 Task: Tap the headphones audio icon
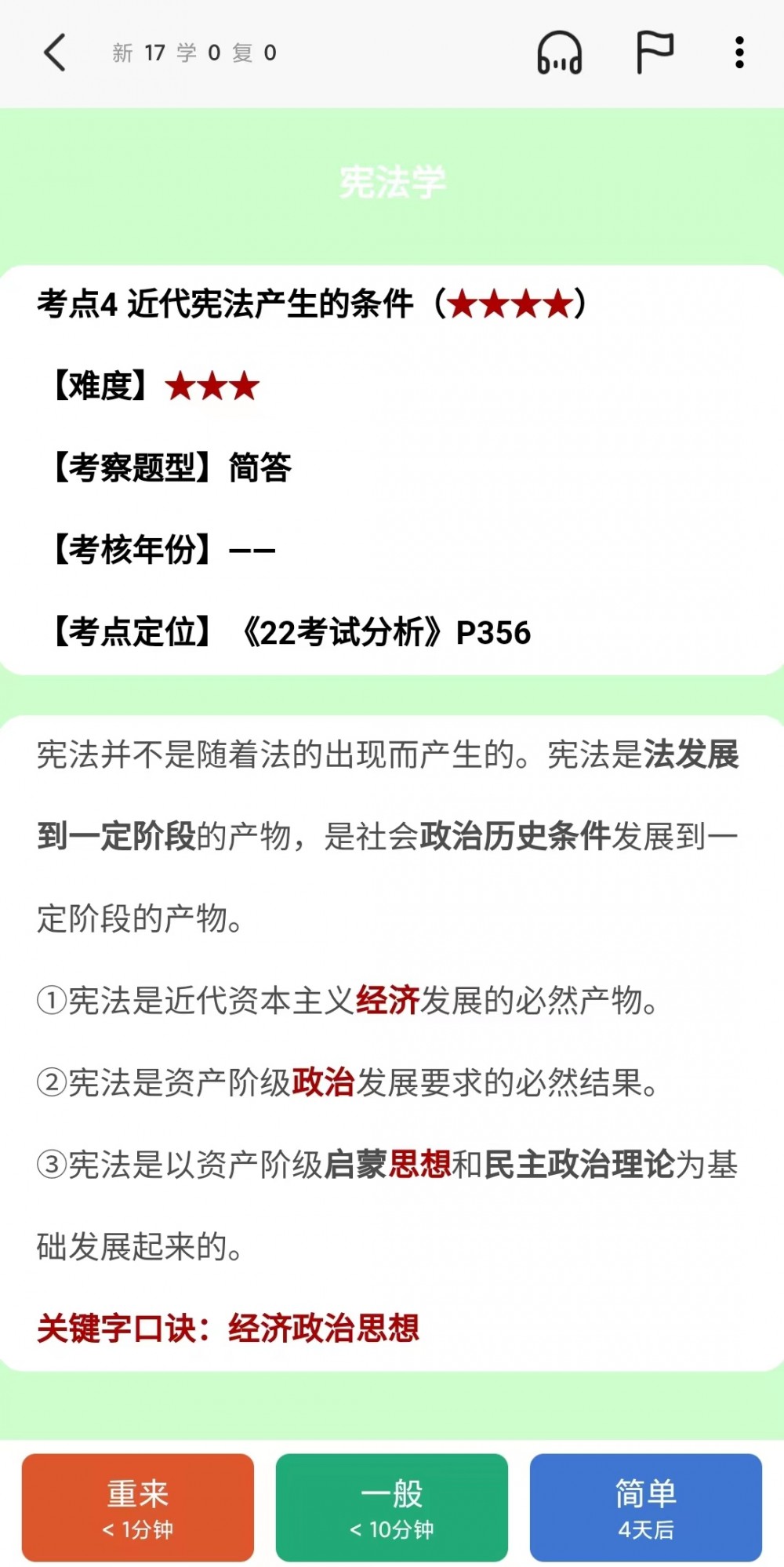click(x=559, y=53)
